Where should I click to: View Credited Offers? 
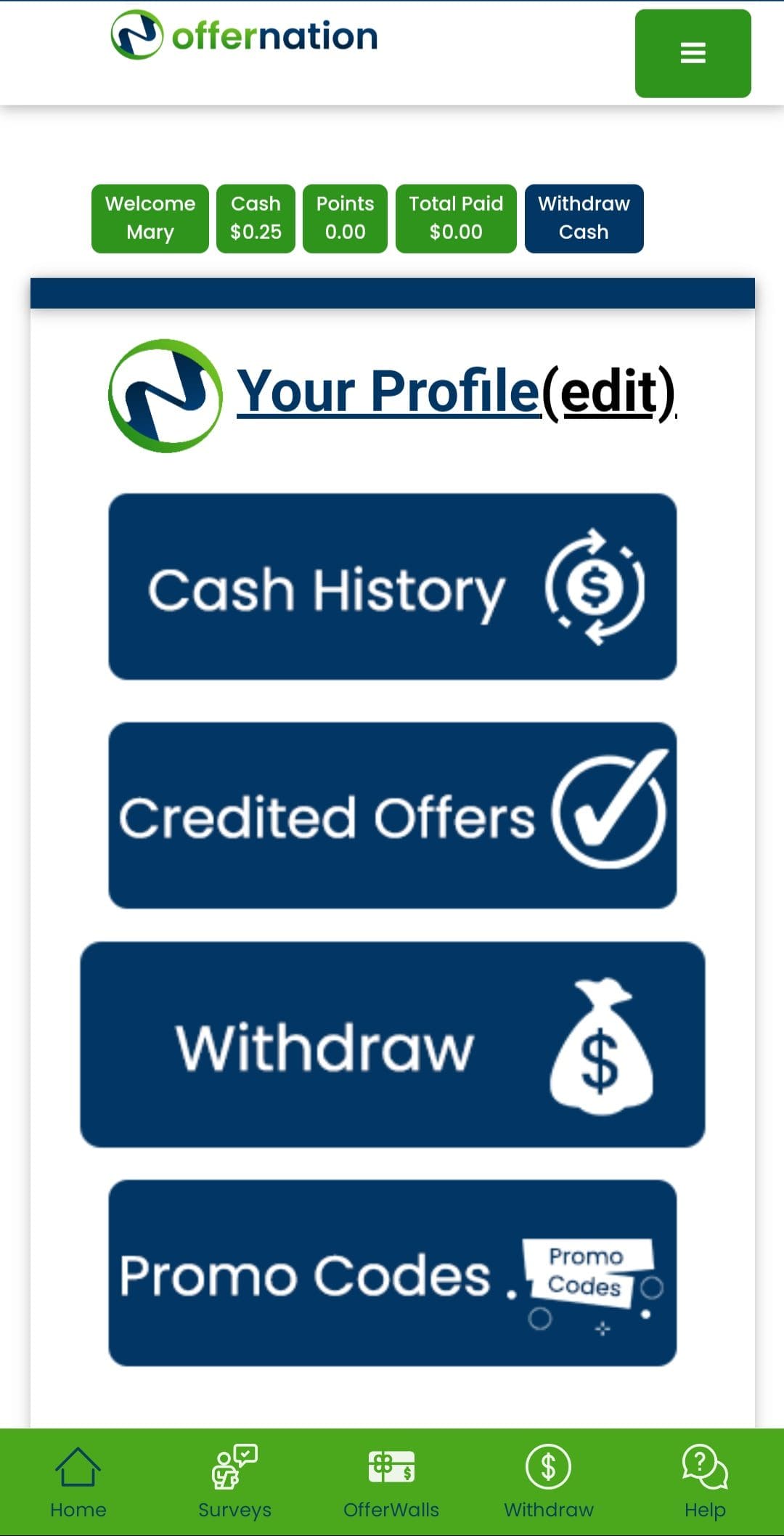click(x=392, y=815)
